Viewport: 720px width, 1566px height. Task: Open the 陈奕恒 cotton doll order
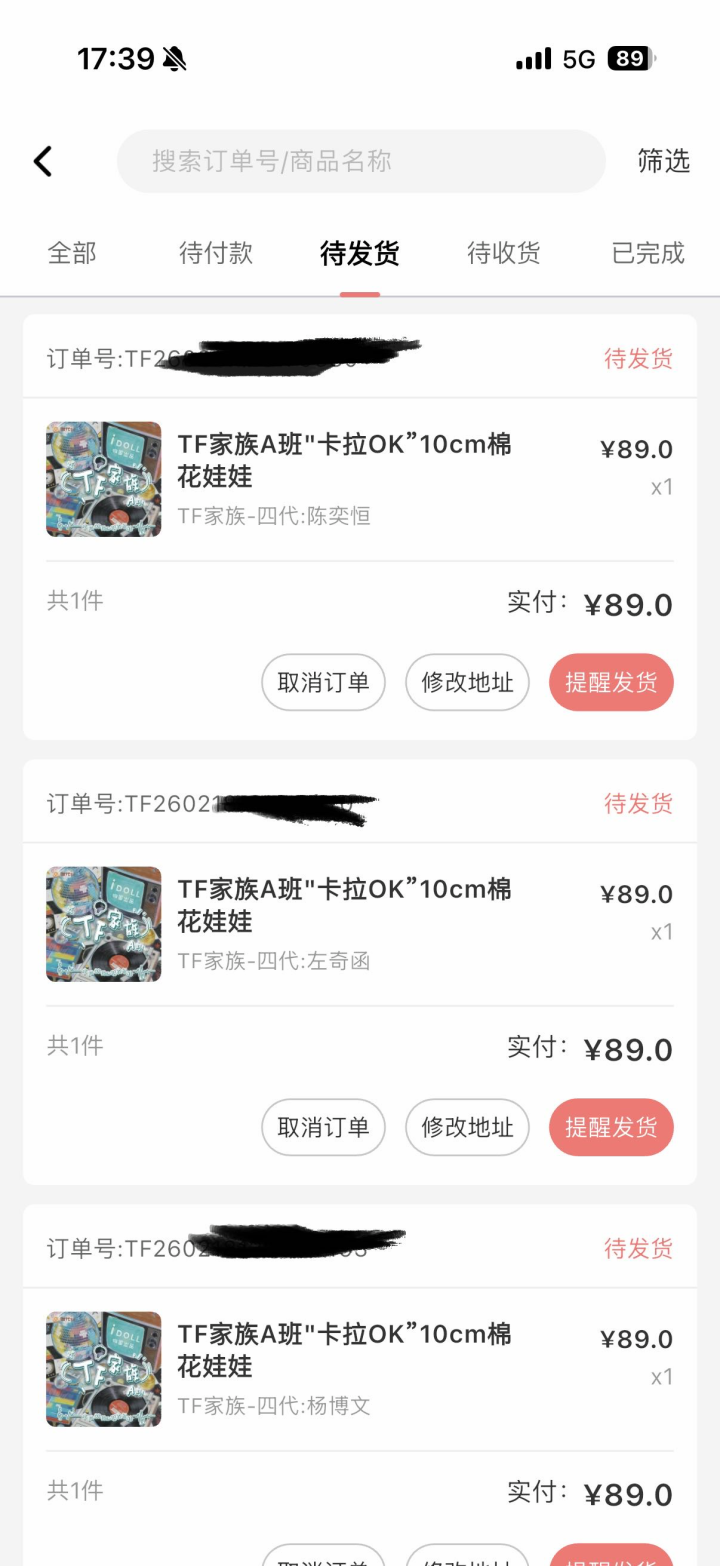pyautogui.click(x=360, y=479)
